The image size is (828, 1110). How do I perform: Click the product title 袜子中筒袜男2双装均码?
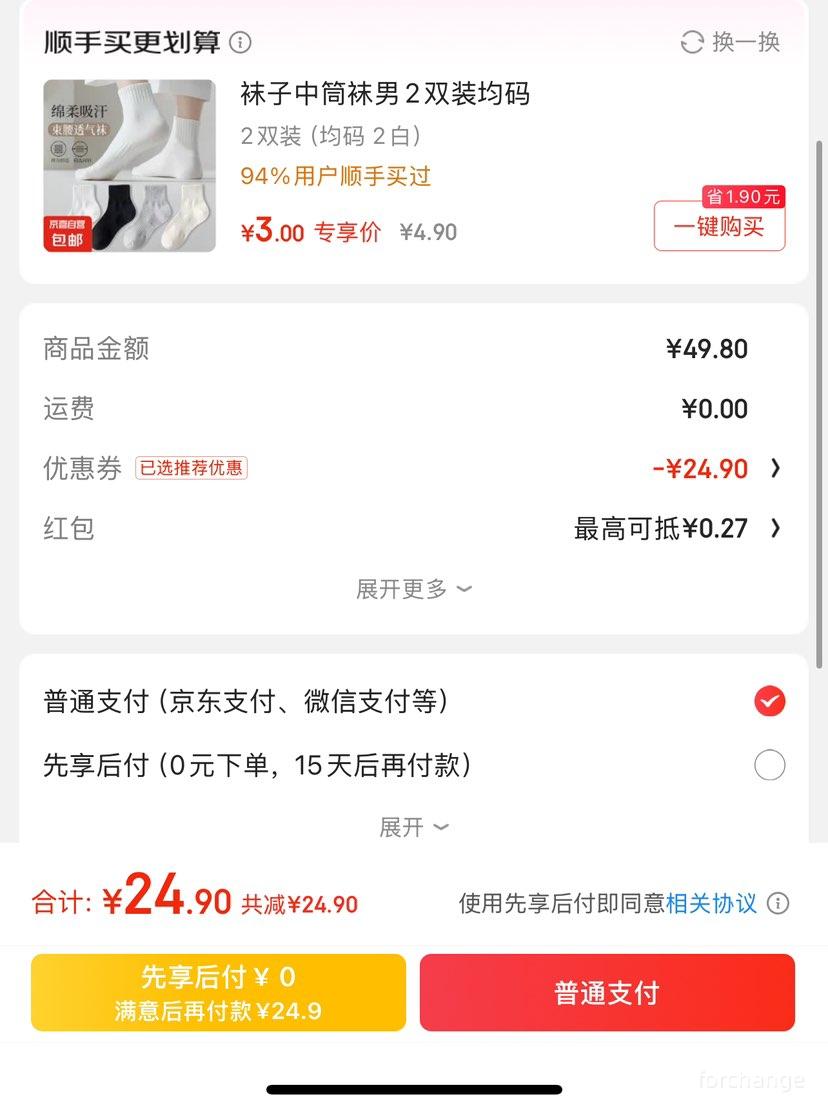coord(383,95)
